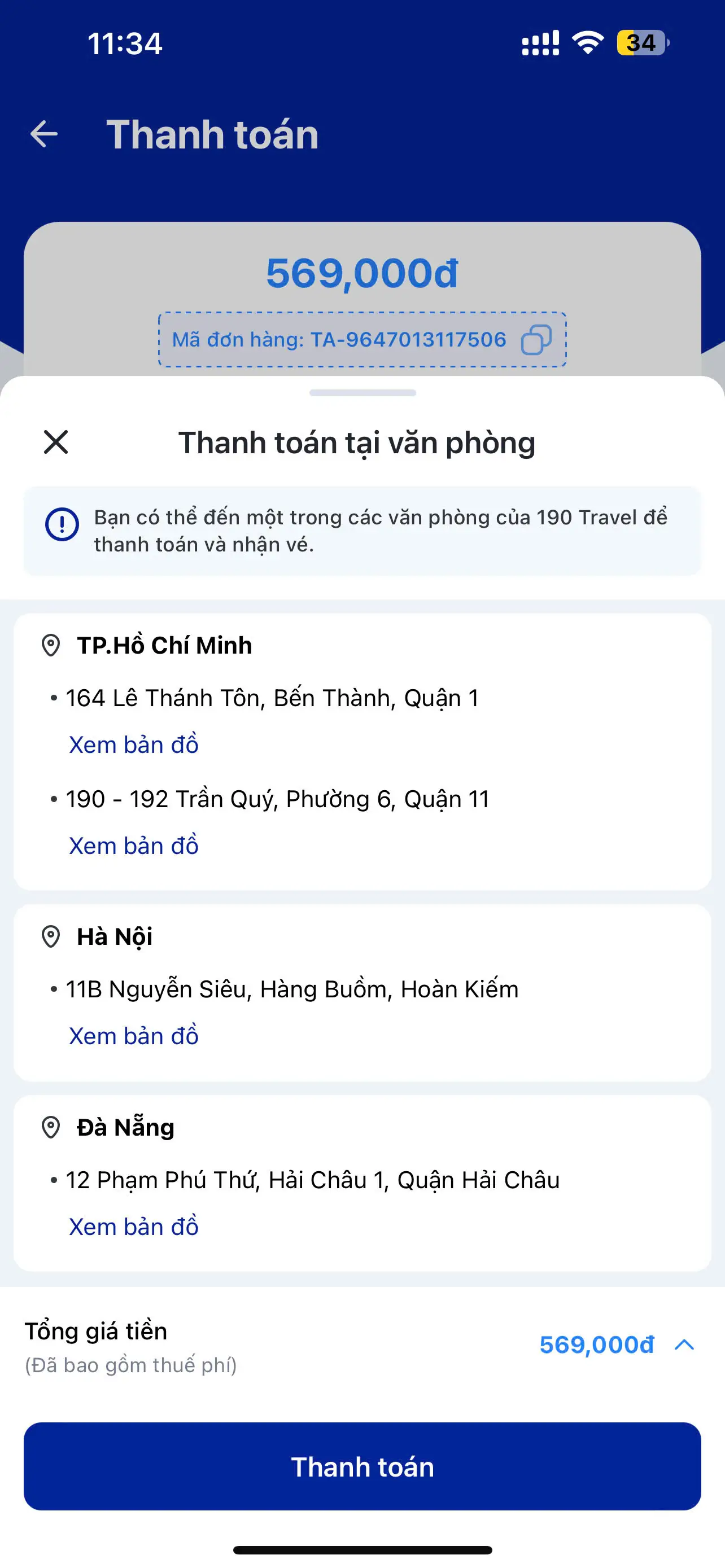This screenshot has width=725, height=1568.
Task: View map for 190 - 192 Trần Quý office
Action: [x=134, y=846]
